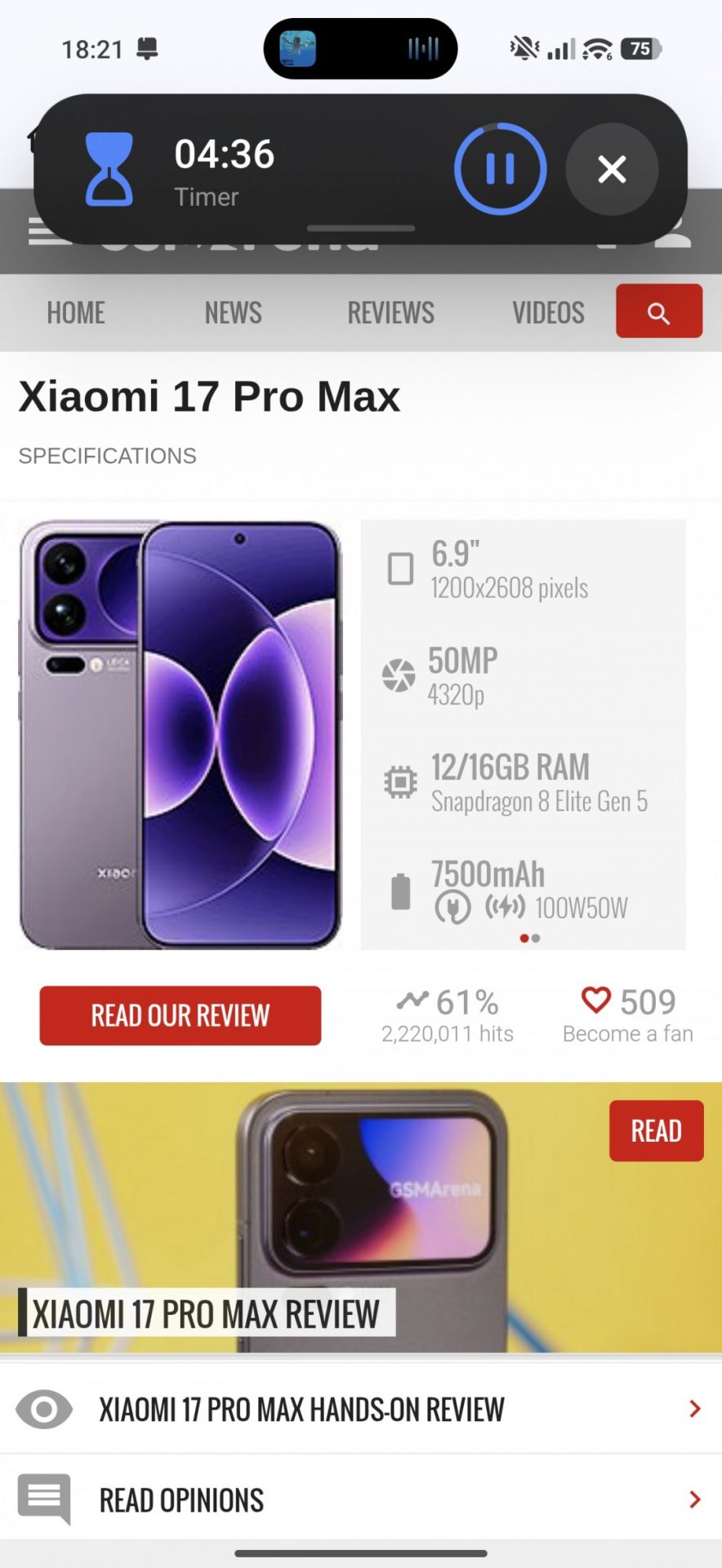Open the VIDEOS section
Viewport: 722px width, 1568px height.
548,312
